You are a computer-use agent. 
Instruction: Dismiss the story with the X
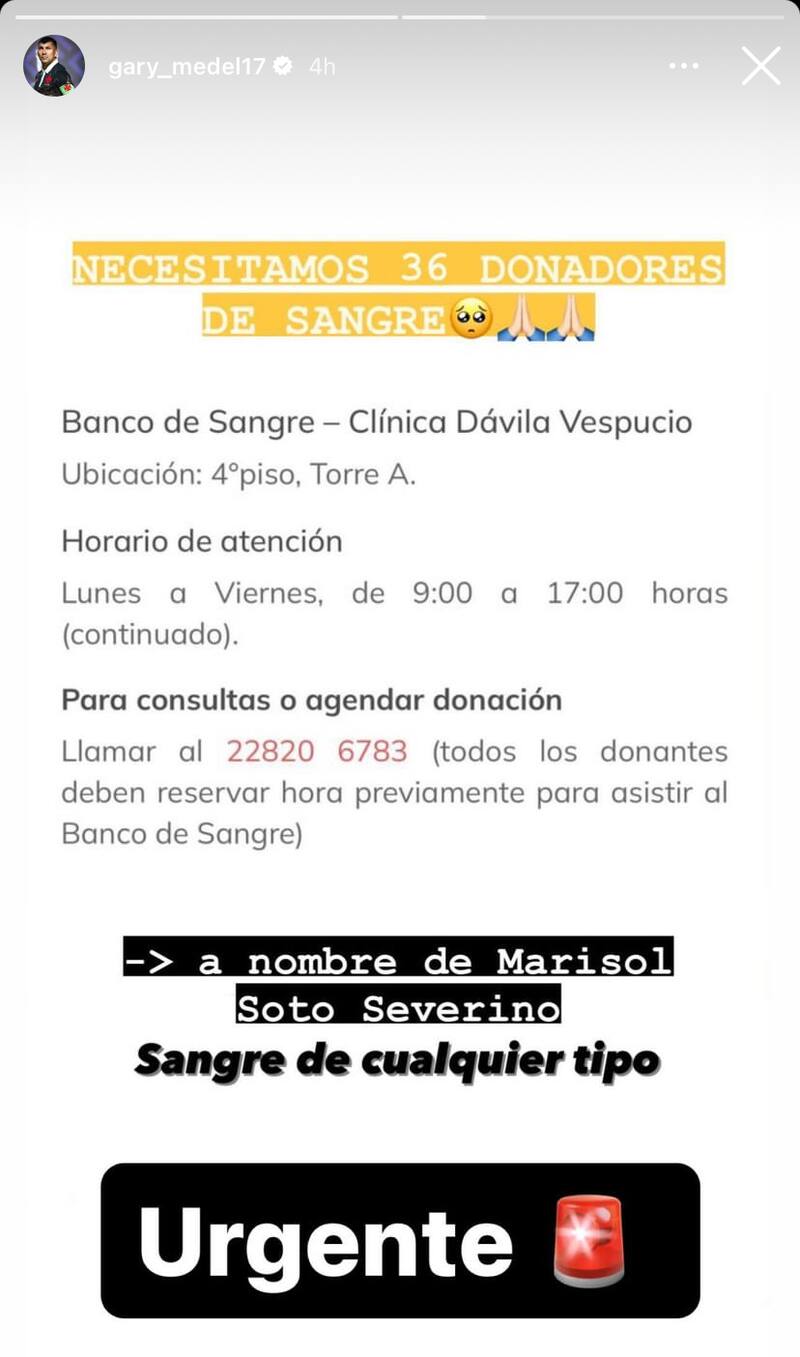pyautogui.click(x=761, y=65)
